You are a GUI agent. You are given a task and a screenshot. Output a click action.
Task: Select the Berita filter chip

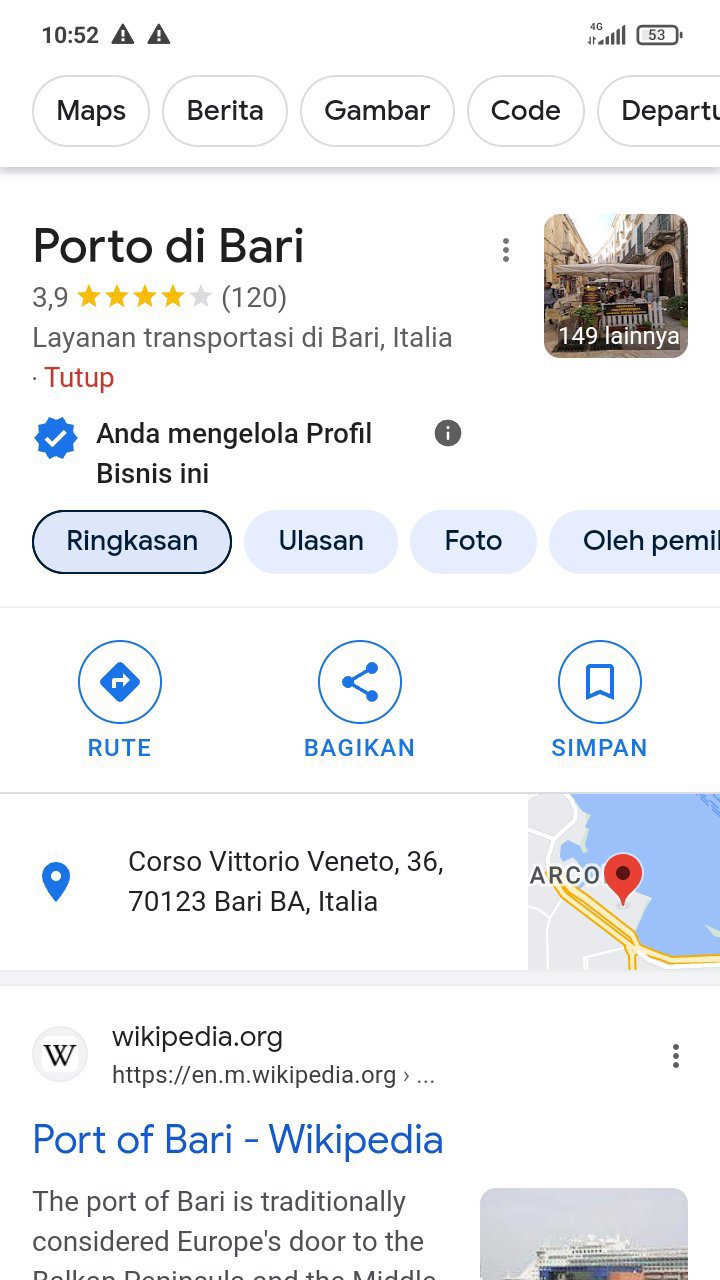pos(225,111)
